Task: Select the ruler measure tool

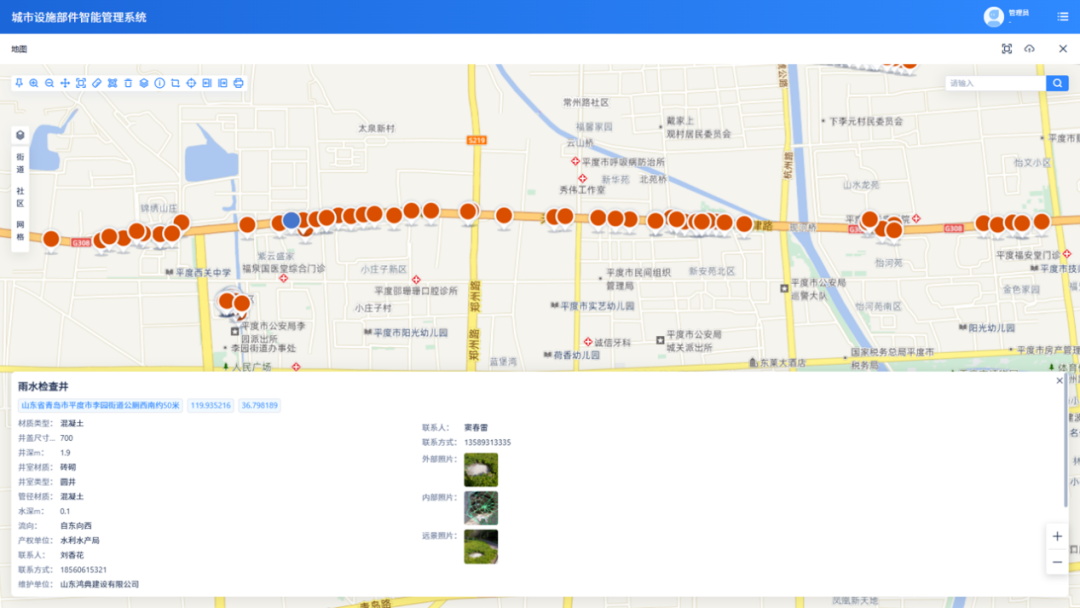Action: 97,83
